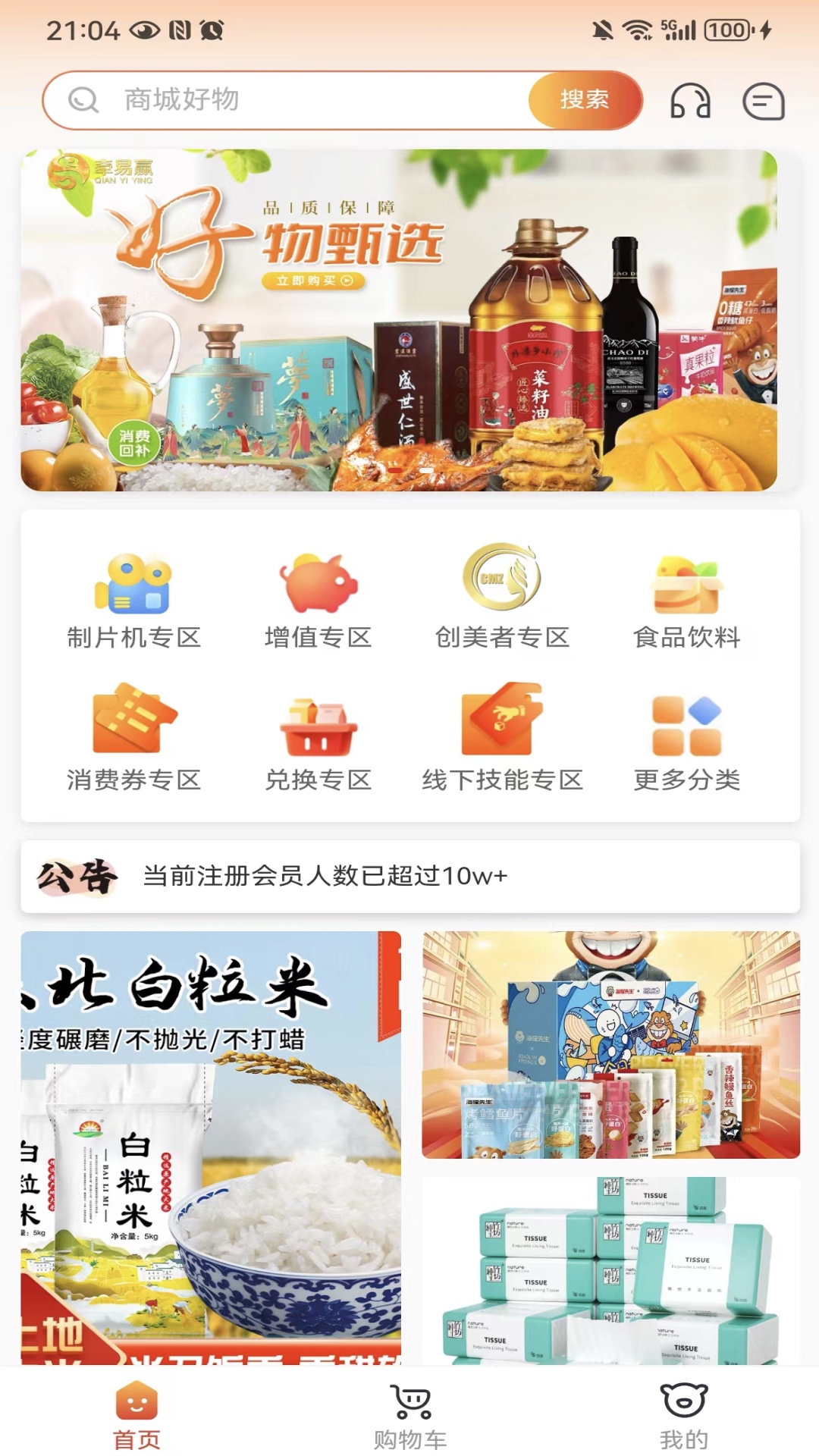Image resolution: width=819 pixels, height=1456 pixels.
Task: Tap the 搜索 search button
Action: (584, 101)
